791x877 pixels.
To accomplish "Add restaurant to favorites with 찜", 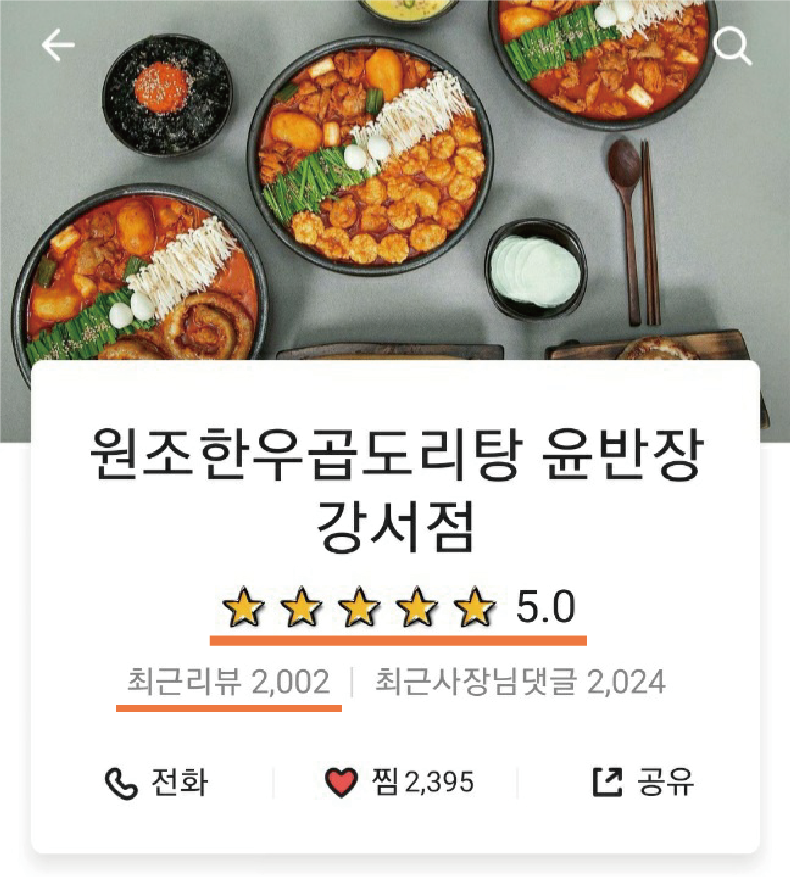I will pos(398,782).
